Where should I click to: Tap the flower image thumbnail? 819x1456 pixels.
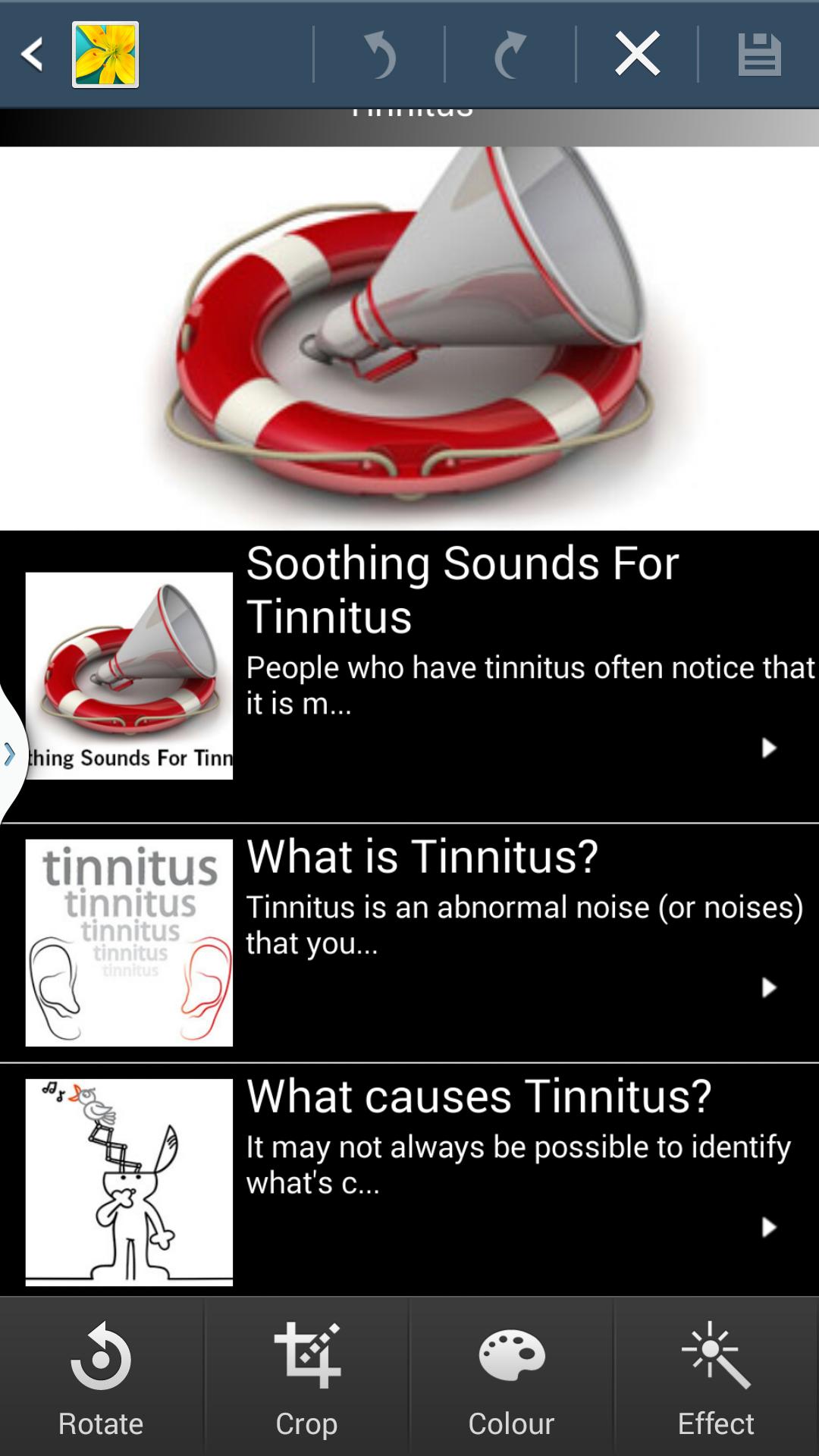click(104, 53)
